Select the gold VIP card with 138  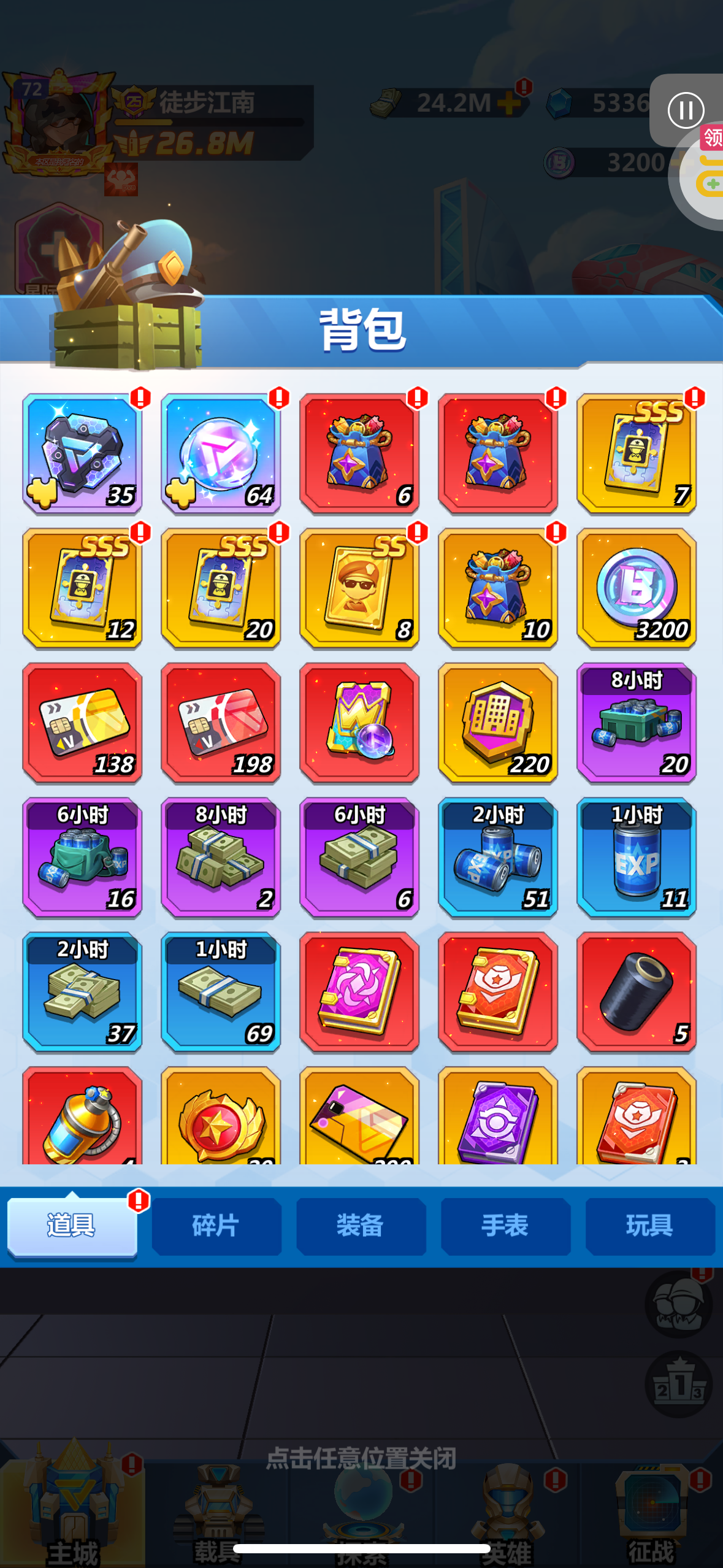coord(82,723)
